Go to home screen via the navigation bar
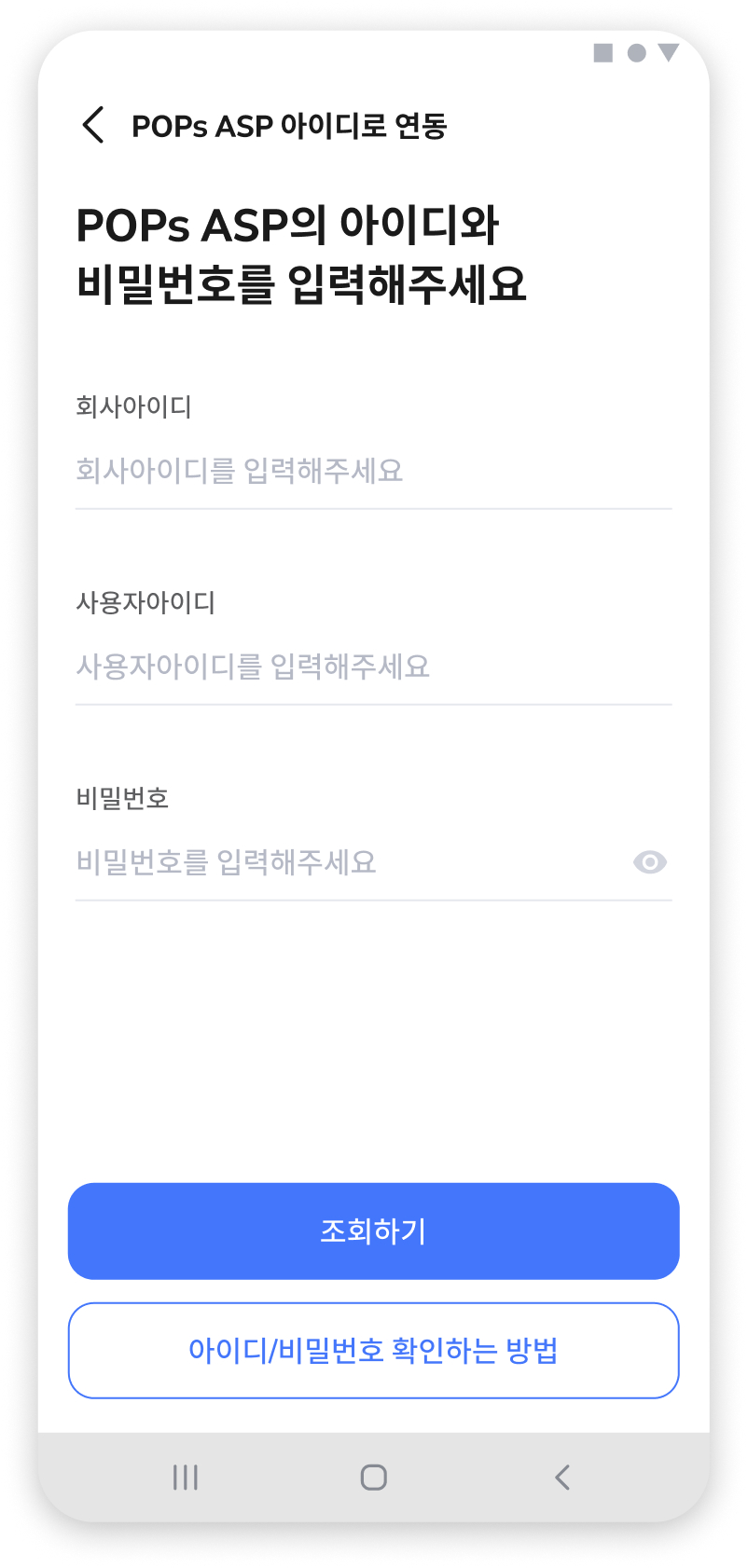This screenshot has width=748, height=1568. (374, 1477)
